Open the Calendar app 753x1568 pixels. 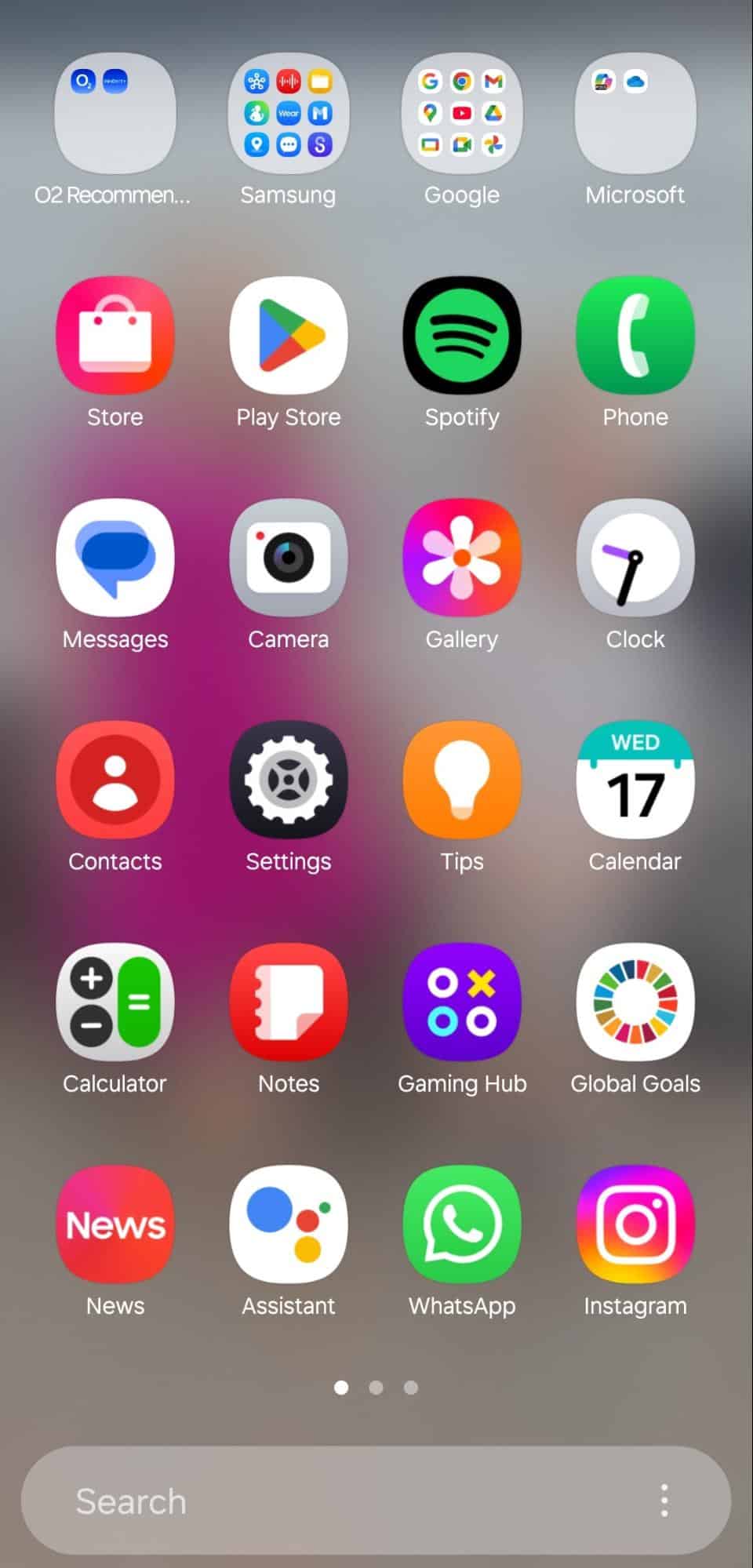click(635, 780)
